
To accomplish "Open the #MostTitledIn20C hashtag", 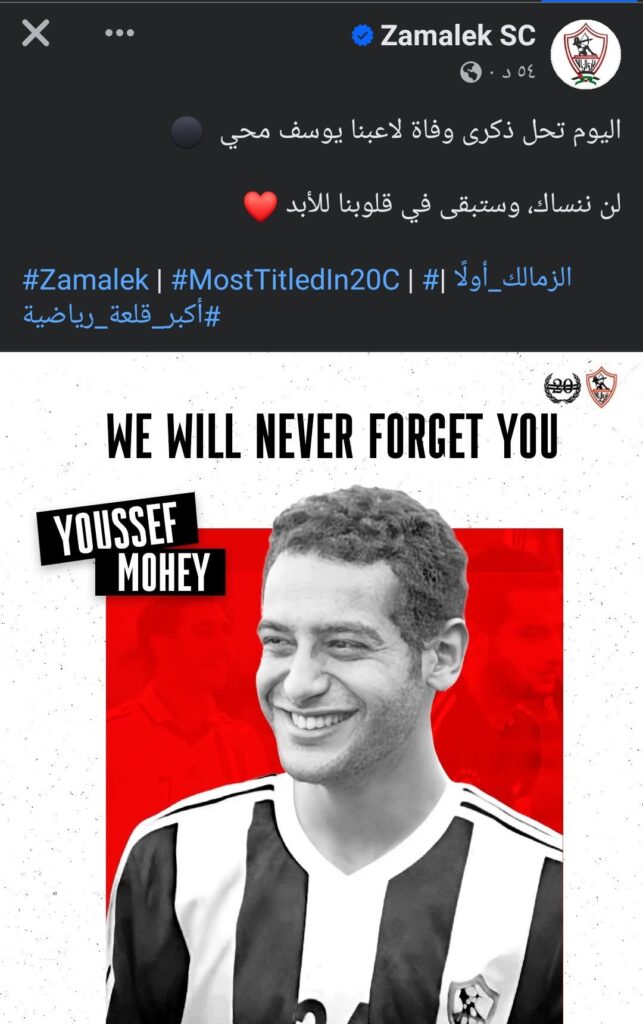I will click(x=289, y=279).
